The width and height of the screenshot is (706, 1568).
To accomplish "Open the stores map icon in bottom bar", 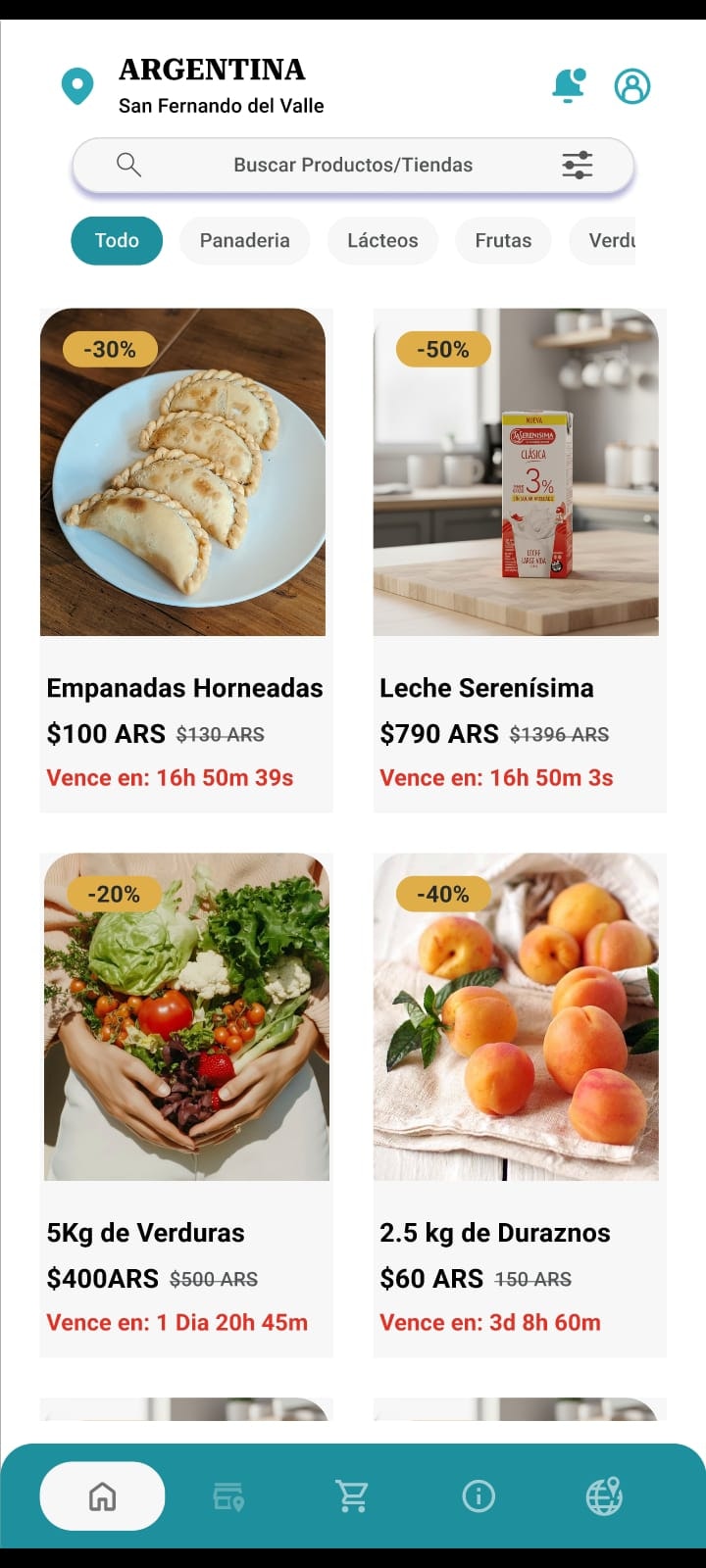I will tap(227, 1495).
